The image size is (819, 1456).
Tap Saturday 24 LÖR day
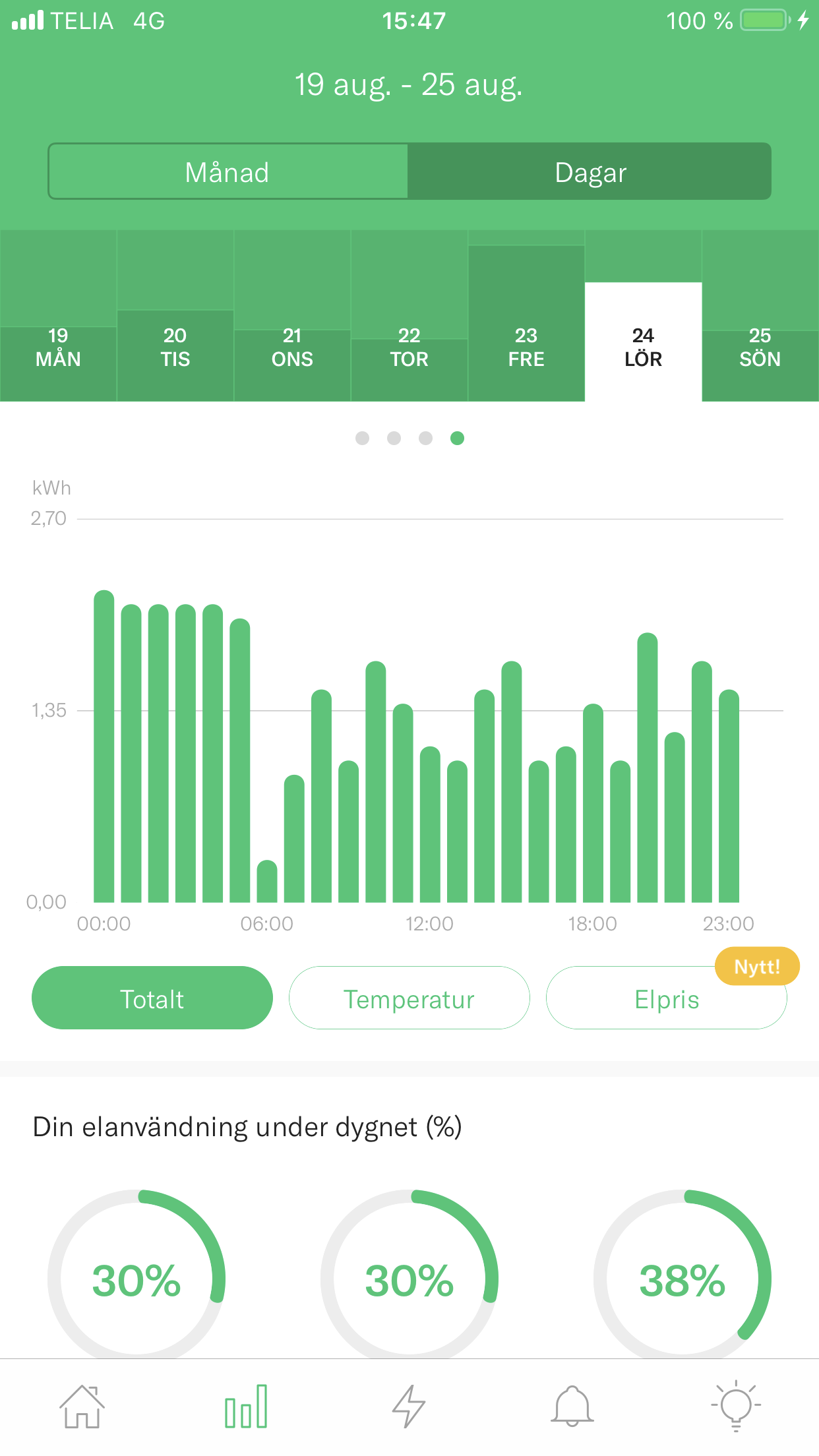coord(643,348)
